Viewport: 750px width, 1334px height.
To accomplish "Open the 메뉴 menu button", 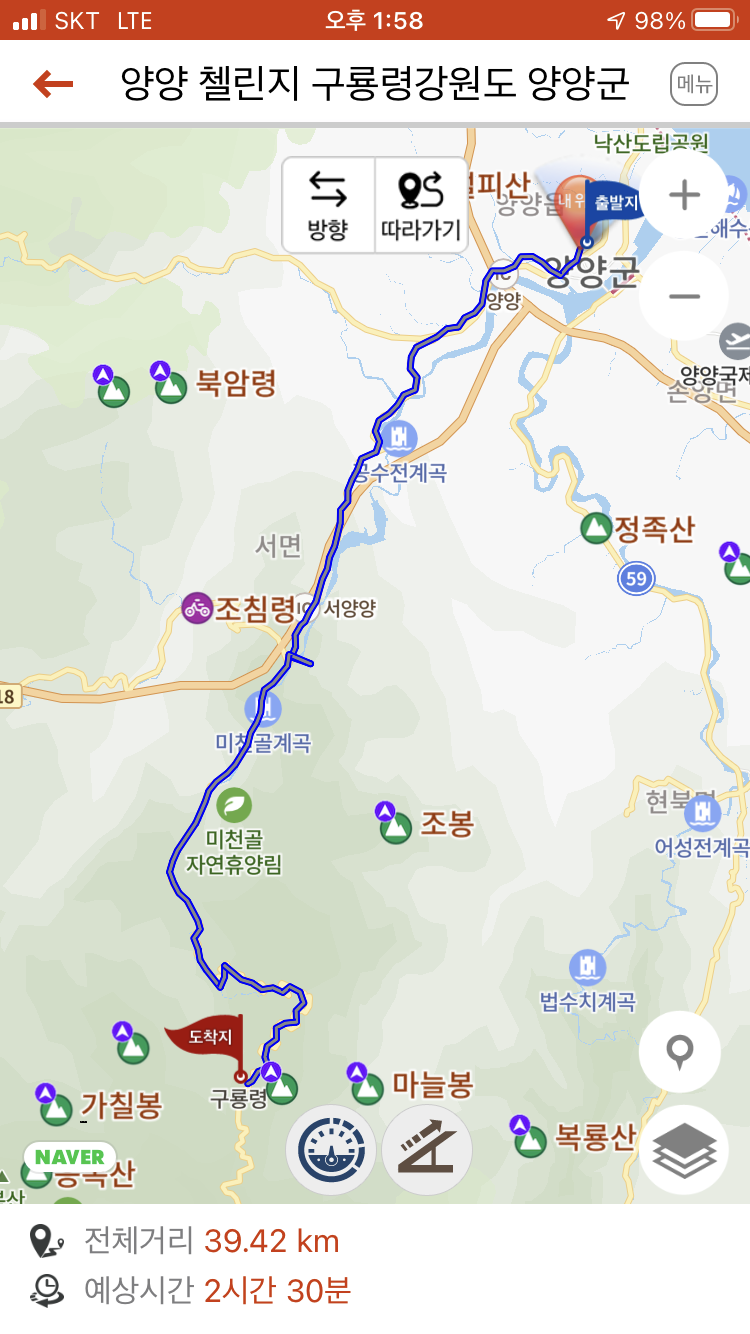I will click(694, 85).
